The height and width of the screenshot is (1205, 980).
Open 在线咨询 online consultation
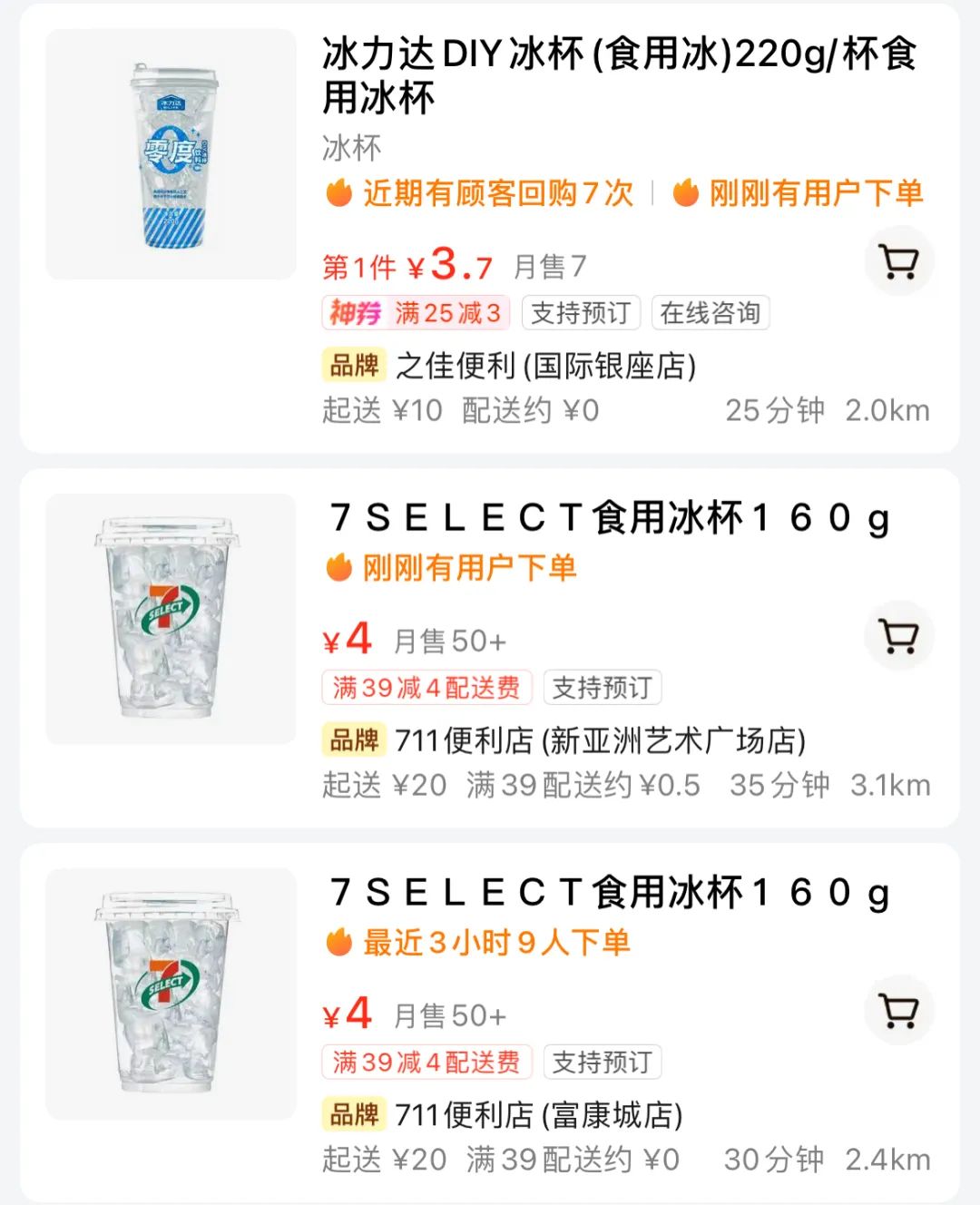711,313
